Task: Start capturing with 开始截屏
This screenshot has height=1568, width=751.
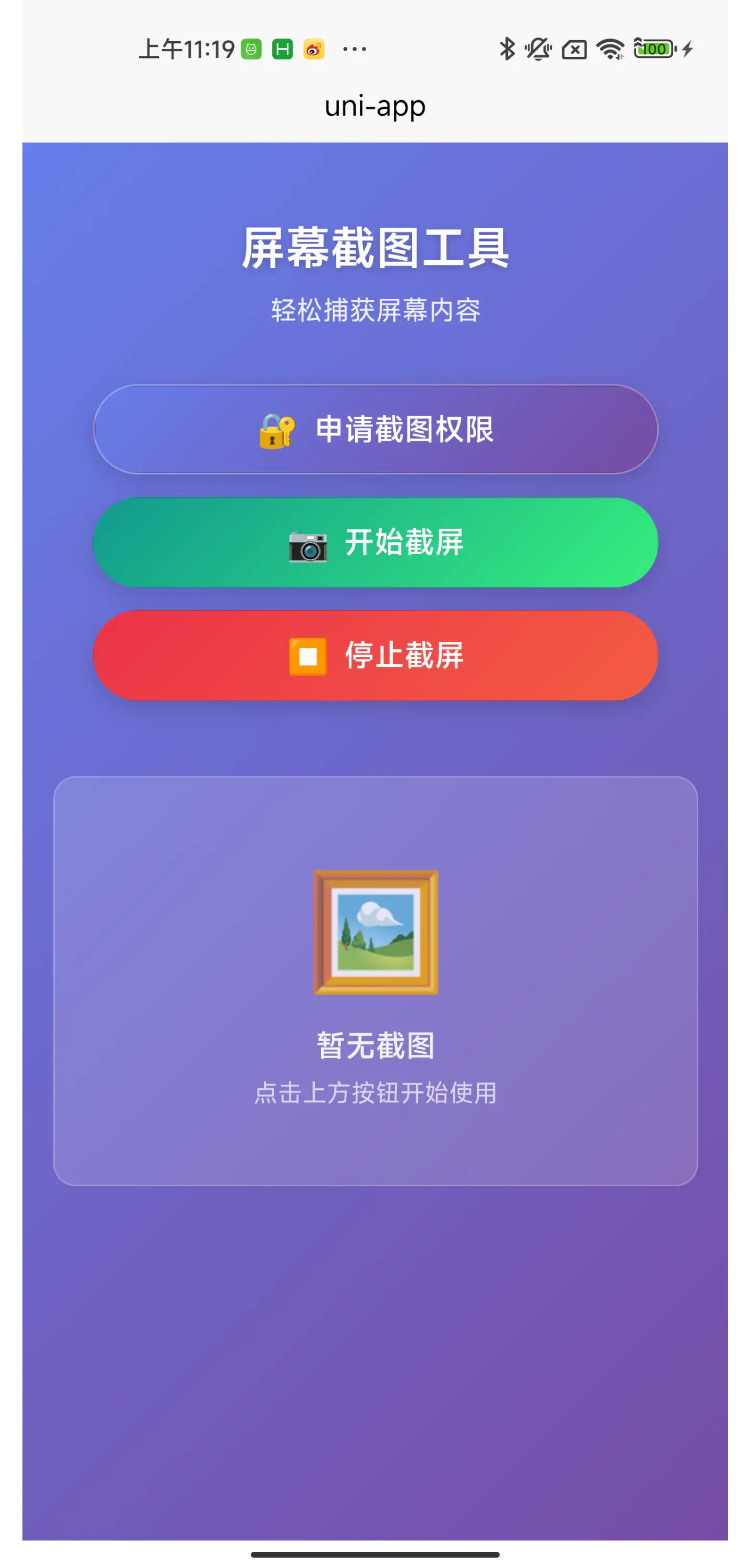Action: tap(375, 542)
